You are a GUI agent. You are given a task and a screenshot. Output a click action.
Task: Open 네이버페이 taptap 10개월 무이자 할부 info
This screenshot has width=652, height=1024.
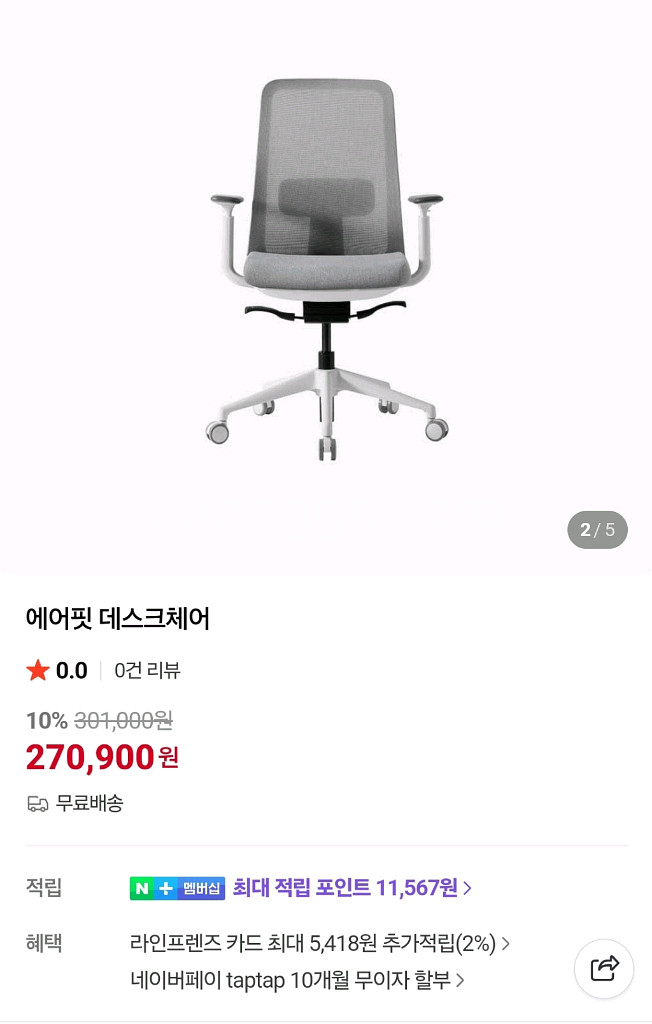point(297,980)
